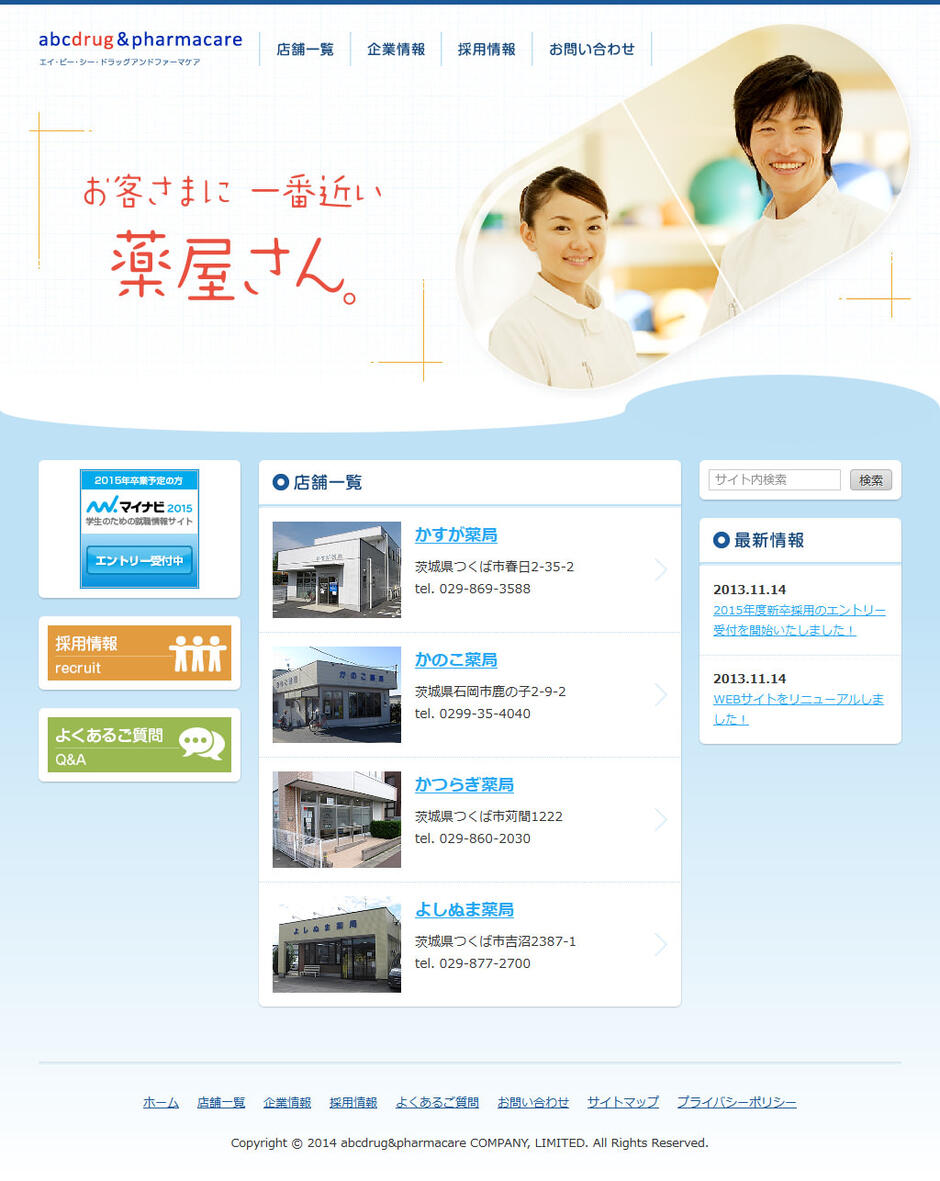Open the orange 採用情報 recruit banner
Screen dimensions: 940x1181
tap(139, 654)
